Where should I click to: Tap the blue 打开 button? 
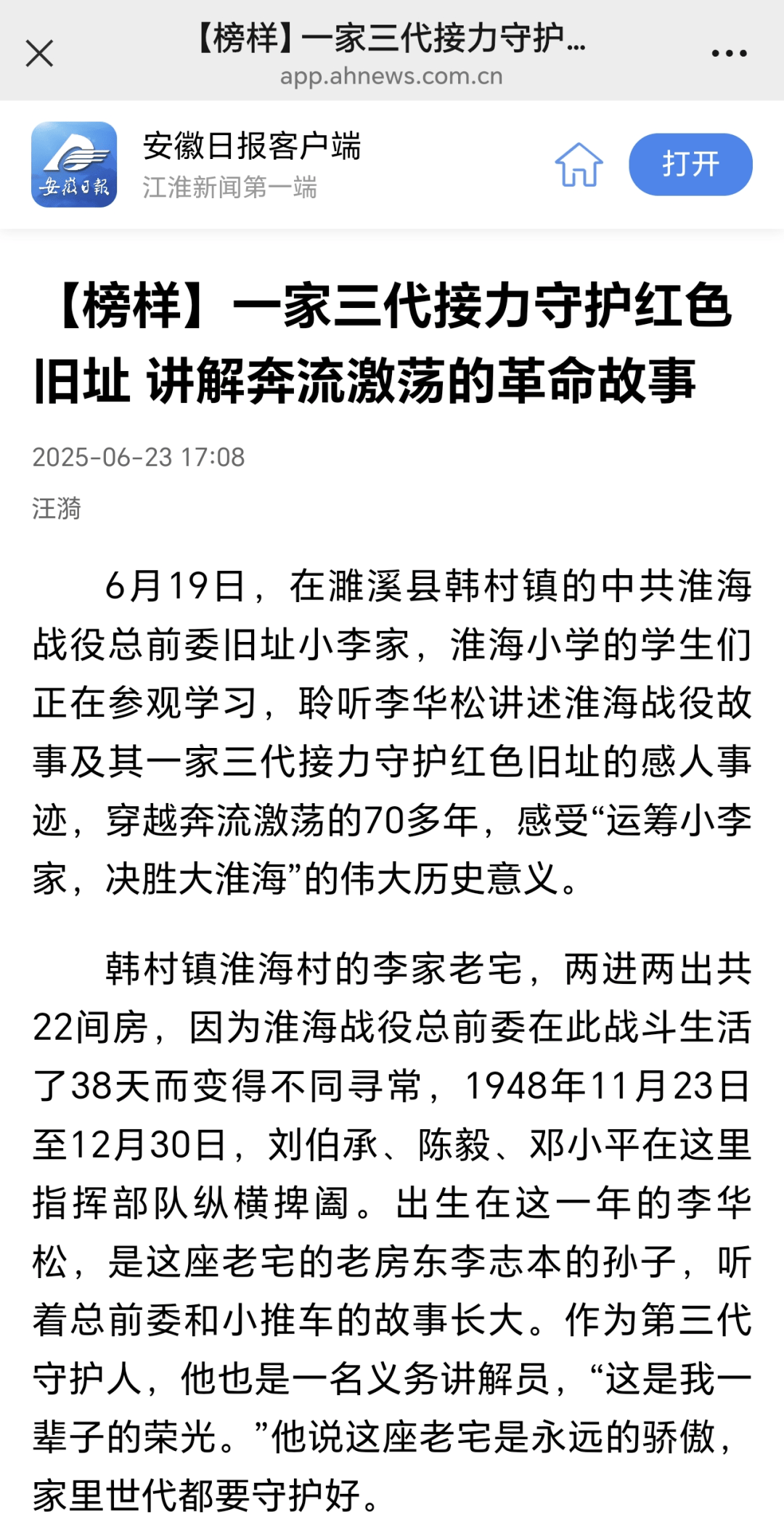pyautogui.click(x=690, y=164)
